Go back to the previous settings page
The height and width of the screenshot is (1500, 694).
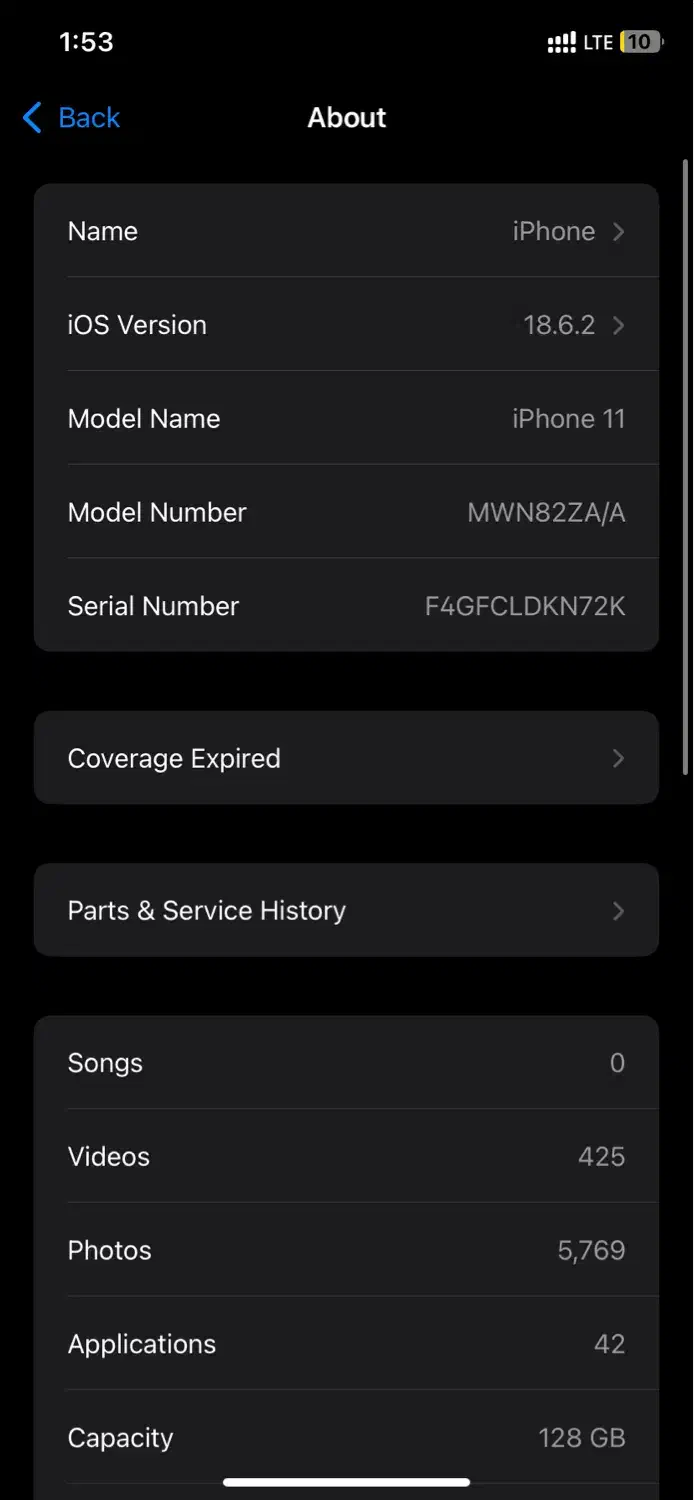click(x=71, y=118)
